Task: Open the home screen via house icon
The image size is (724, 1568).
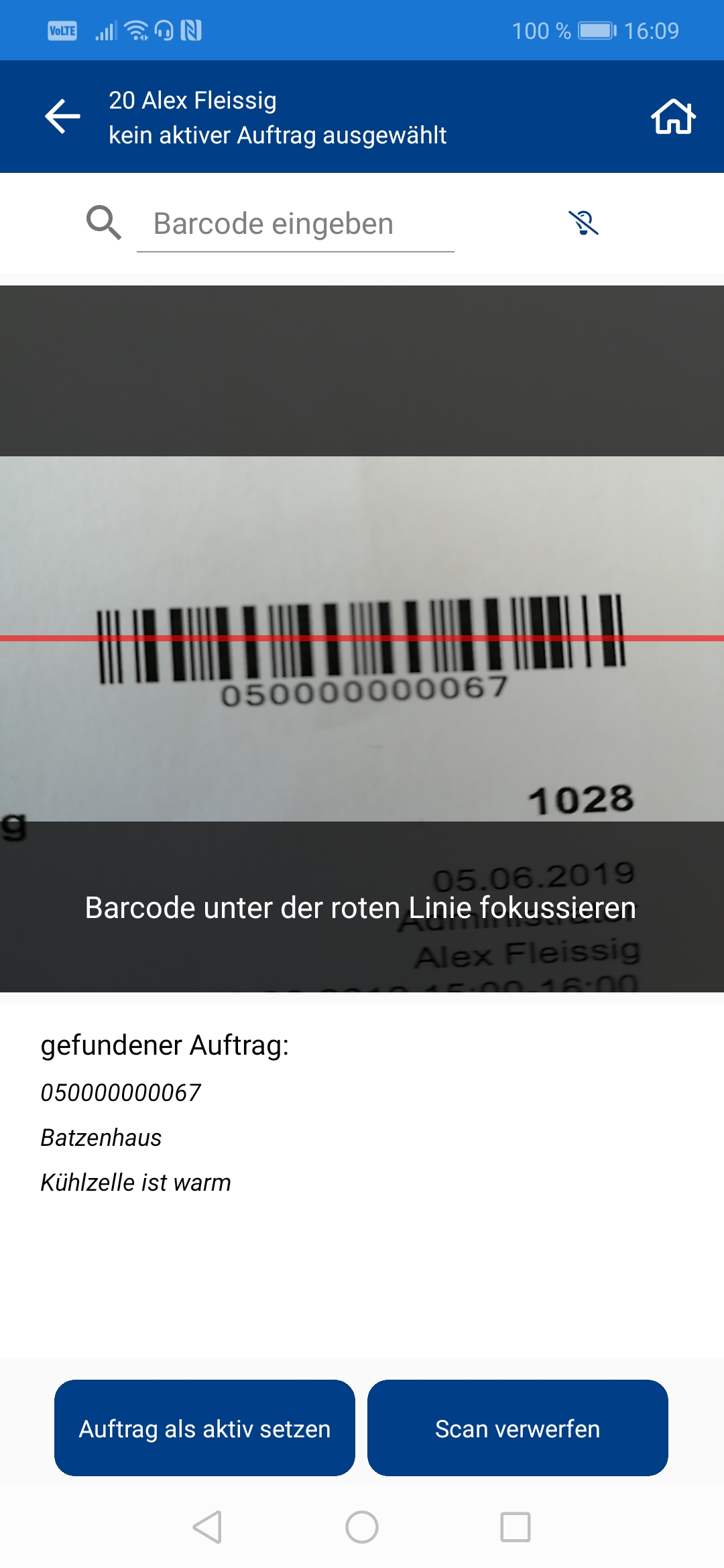Action: click(673, 117)
